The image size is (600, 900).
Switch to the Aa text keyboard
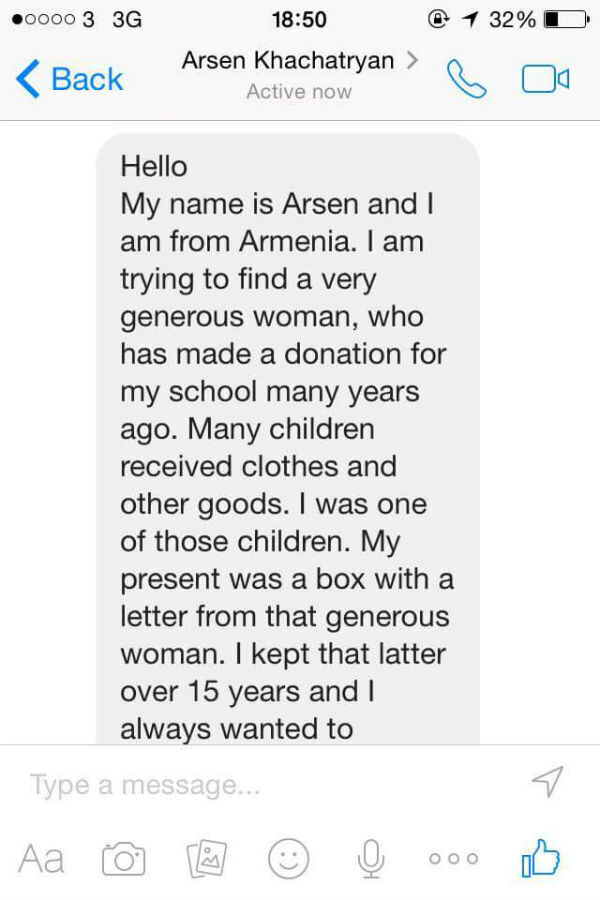42,857
